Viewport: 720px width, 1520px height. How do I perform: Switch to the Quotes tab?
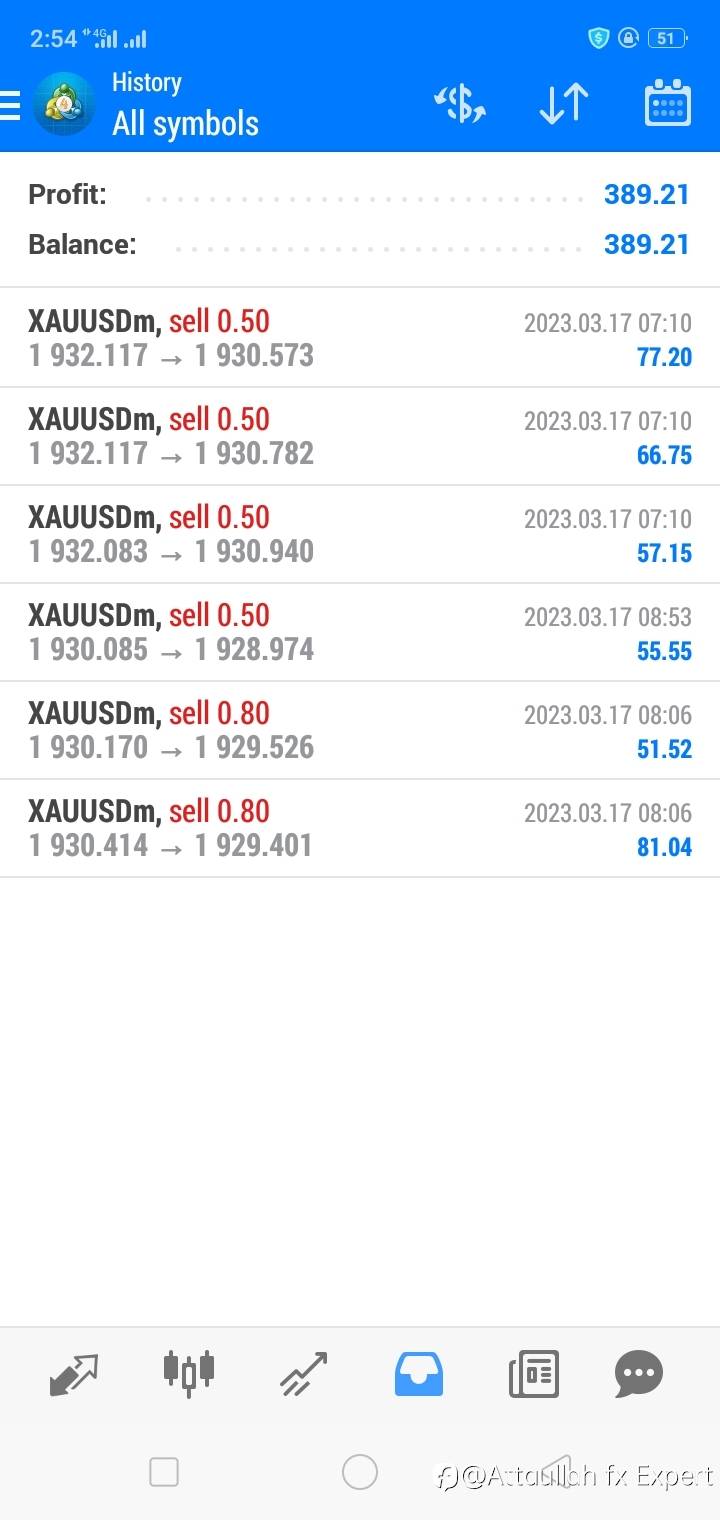[74, 1374]
